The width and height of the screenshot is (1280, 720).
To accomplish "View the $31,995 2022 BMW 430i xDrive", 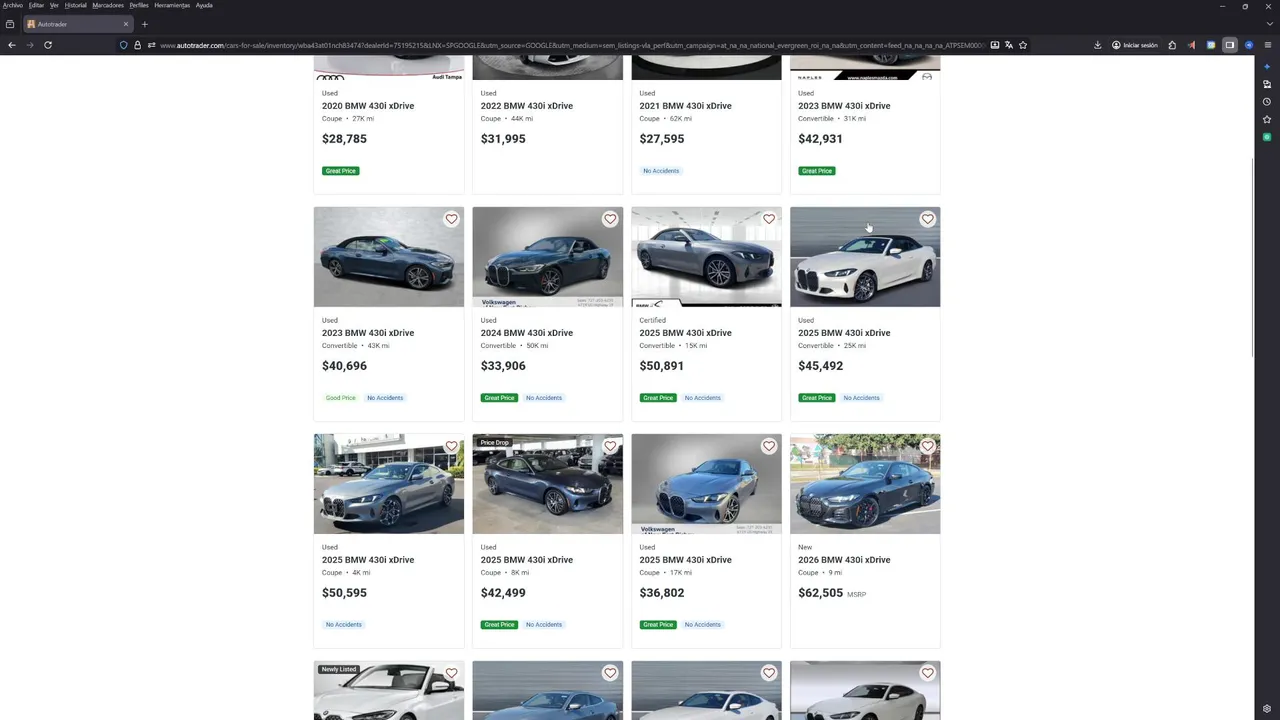I will click(x=526, y=106).
